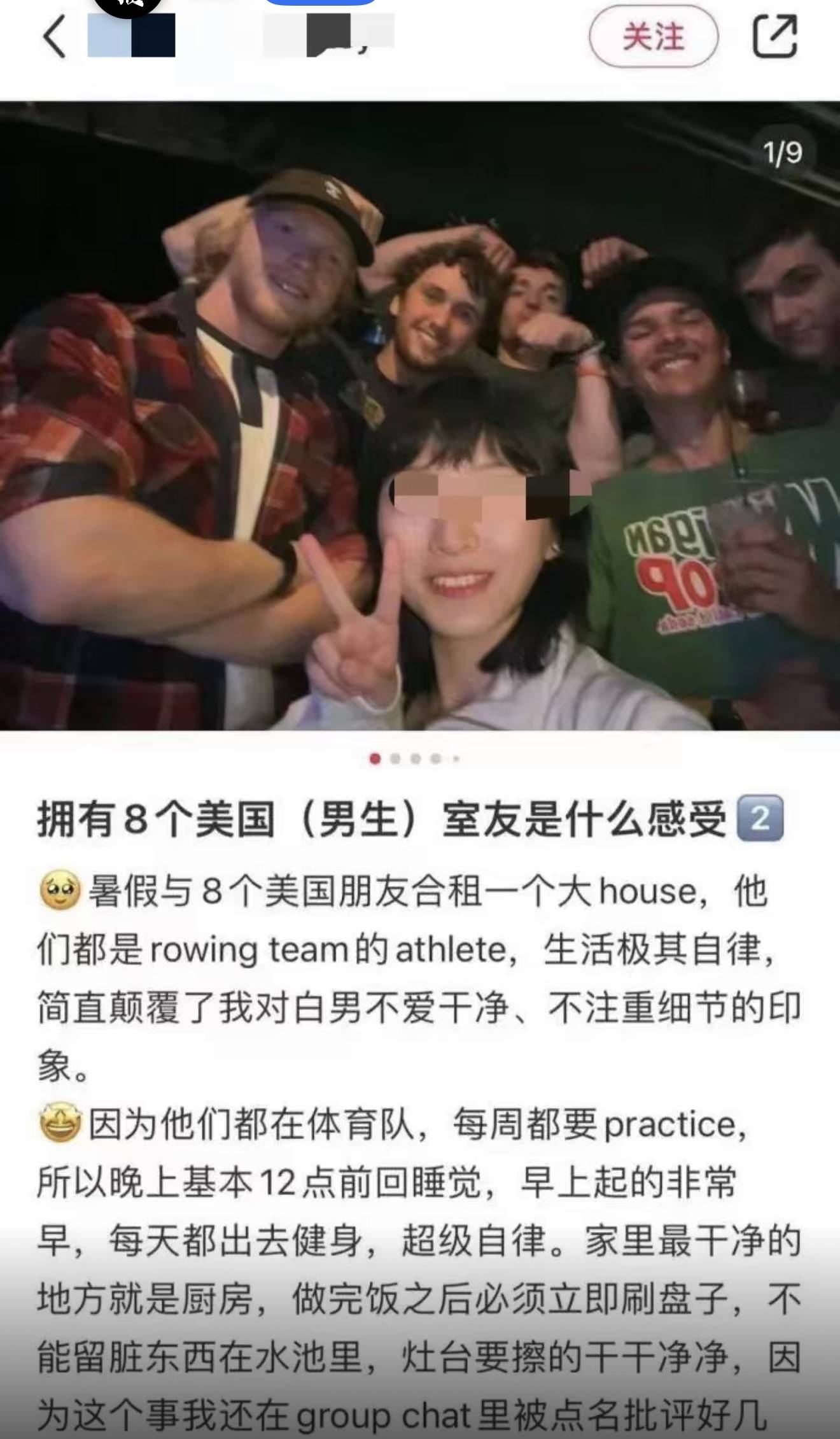Follow the author with the 关注 button
This screenshot has height=1439, width=840.
653,37
